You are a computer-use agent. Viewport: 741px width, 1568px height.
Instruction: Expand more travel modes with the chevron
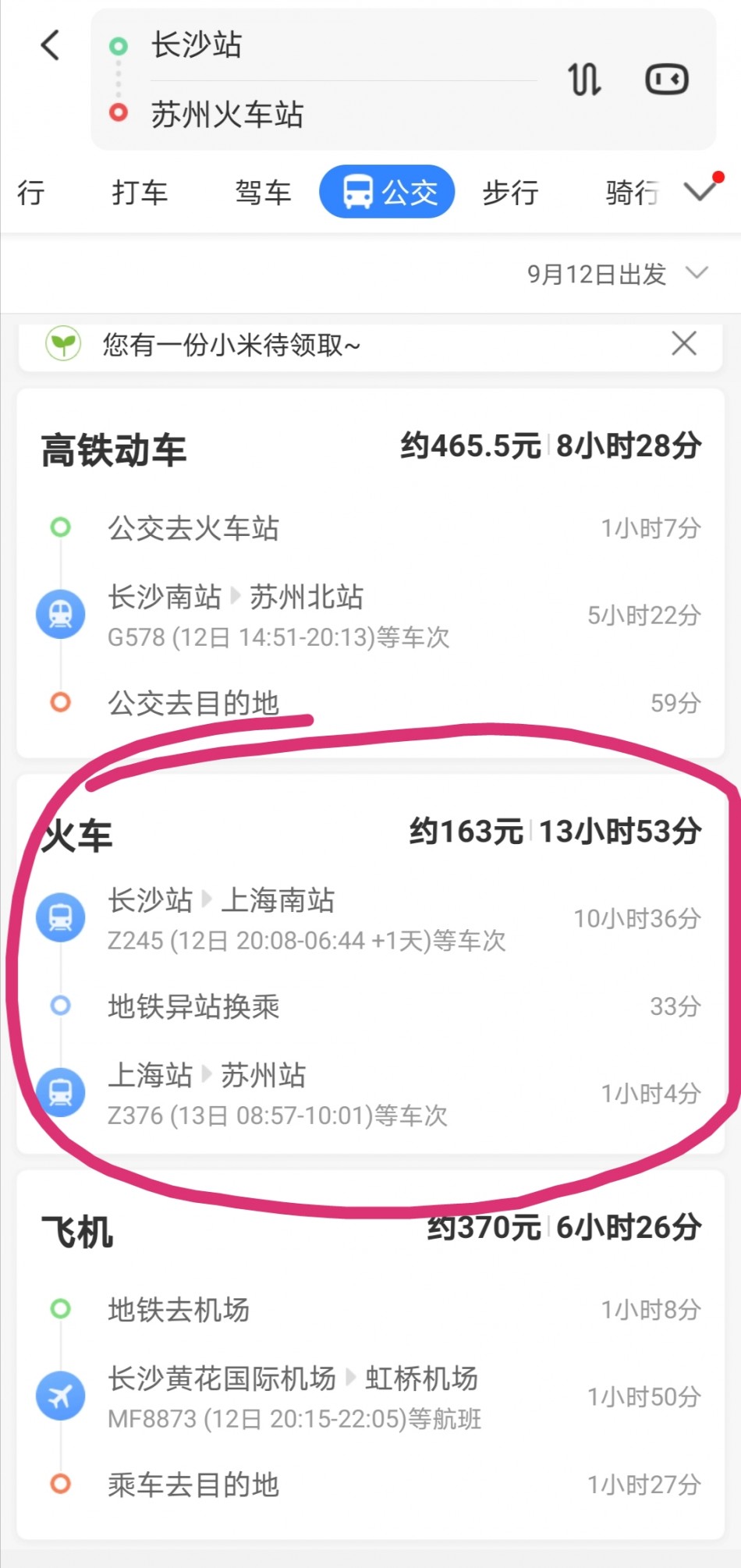(x=700, y=190)
